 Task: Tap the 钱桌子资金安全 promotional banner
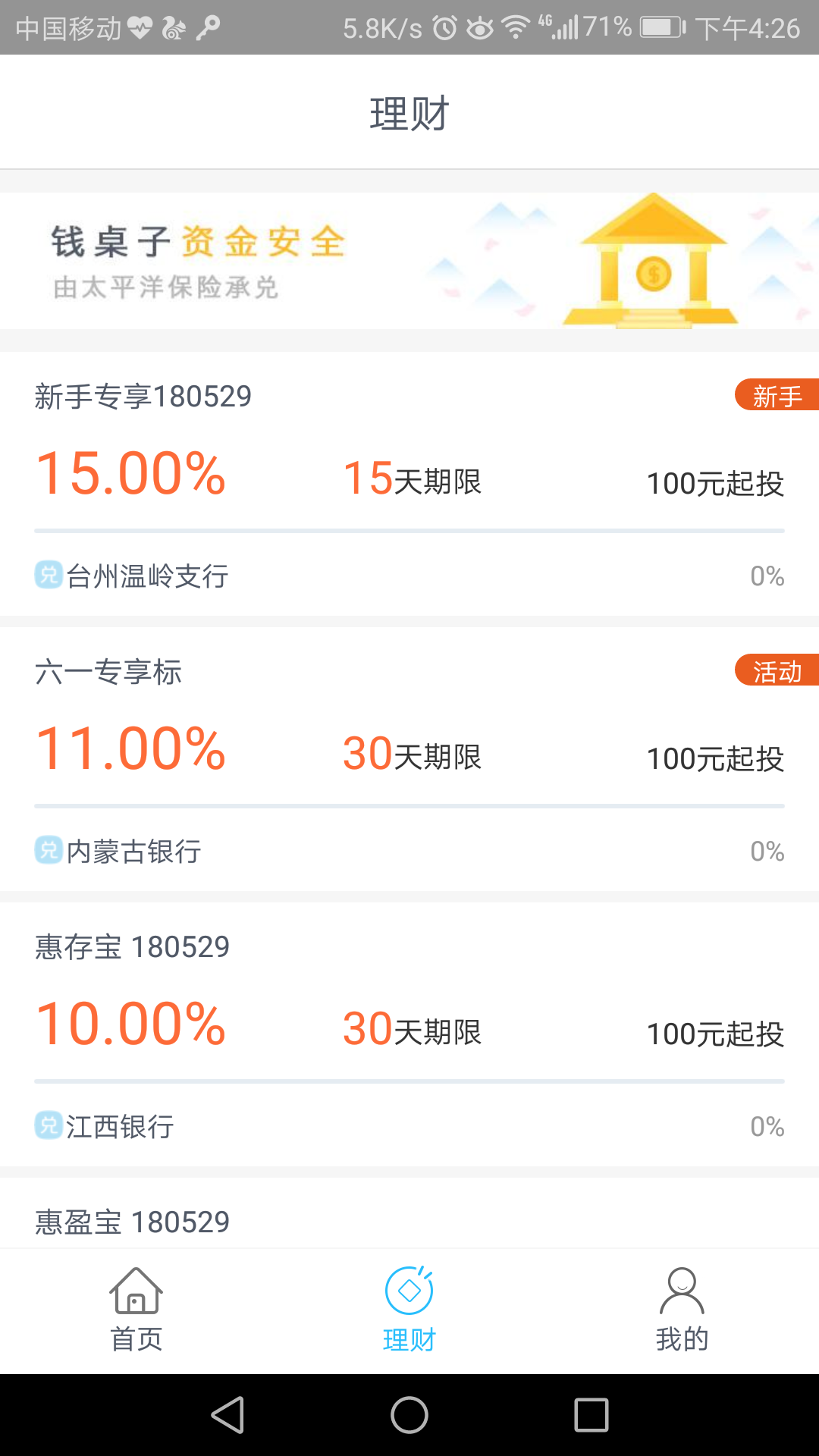[409, 258]
